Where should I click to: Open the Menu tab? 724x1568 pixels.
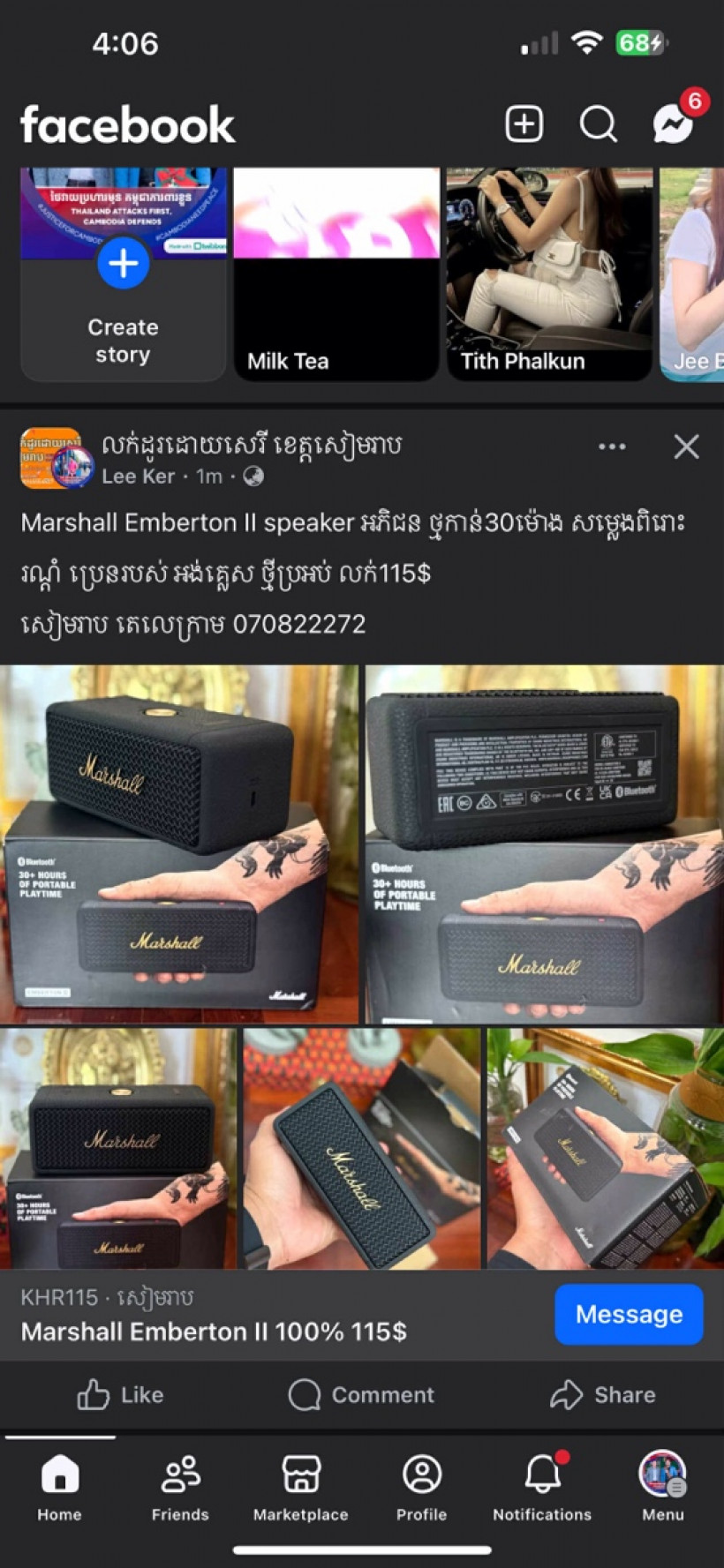coord(662,1489)
